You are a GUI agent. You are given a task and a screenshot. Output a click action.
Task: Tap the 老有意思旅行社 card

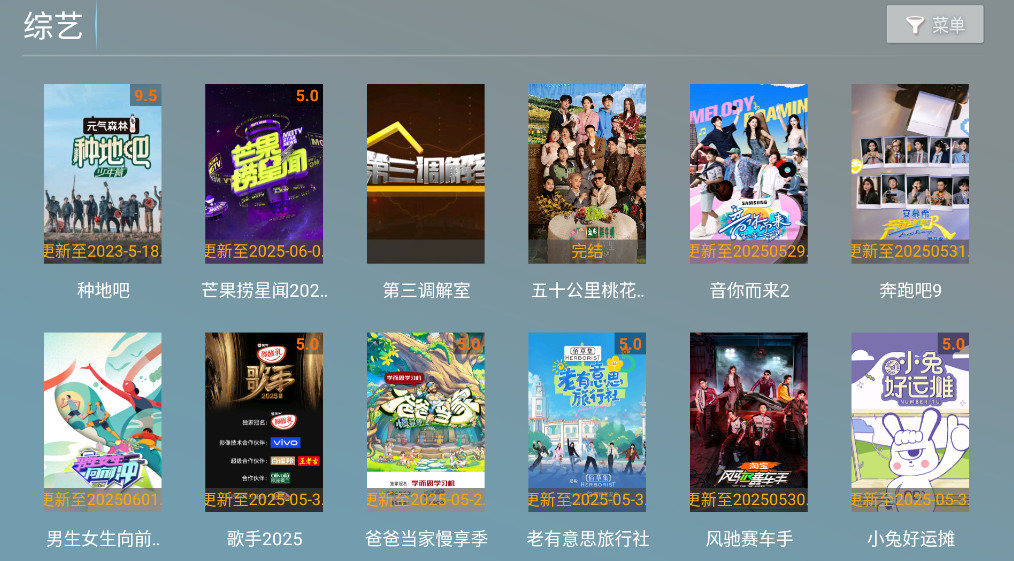[587, 422]
